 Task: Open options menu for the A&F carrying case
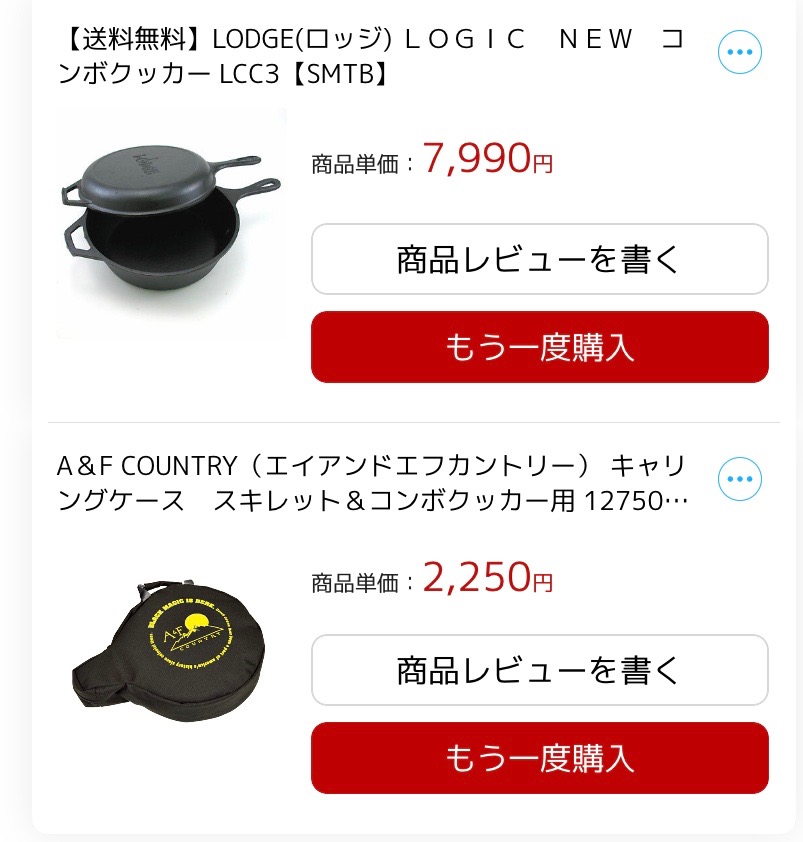click(x=740, y=479)
